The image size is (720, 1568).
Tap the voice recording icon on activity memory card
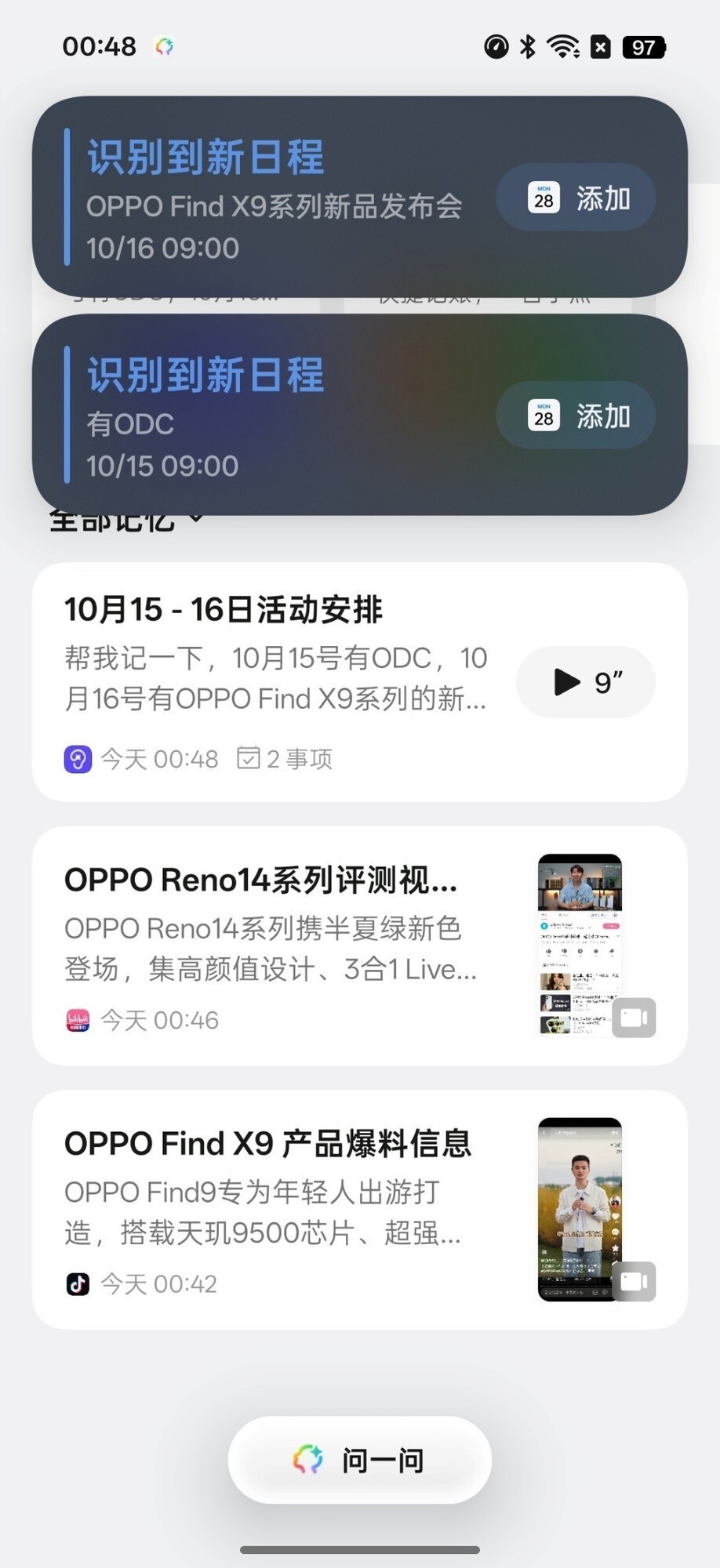[x=77, y=758]
